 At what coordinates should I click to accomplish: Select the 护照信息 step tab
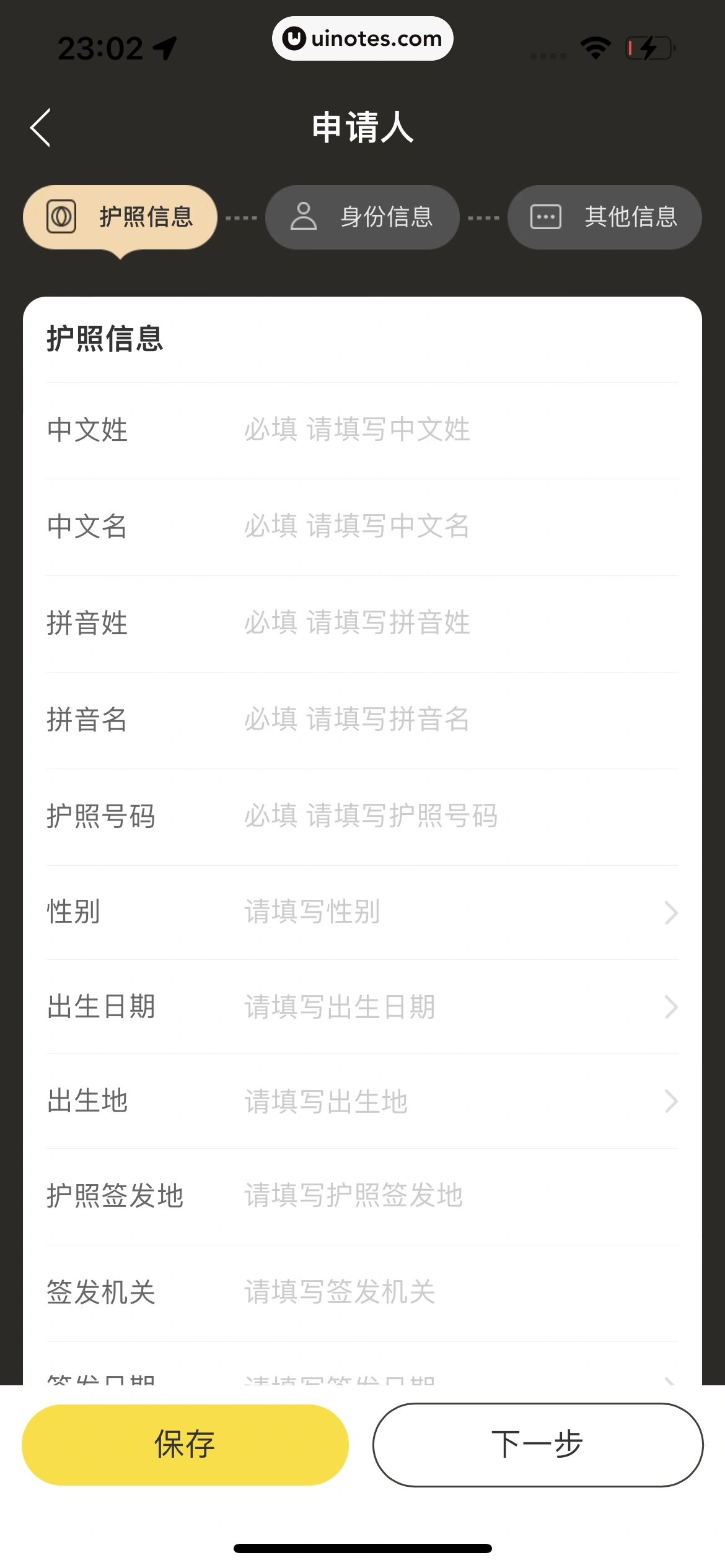click(120, 217)
